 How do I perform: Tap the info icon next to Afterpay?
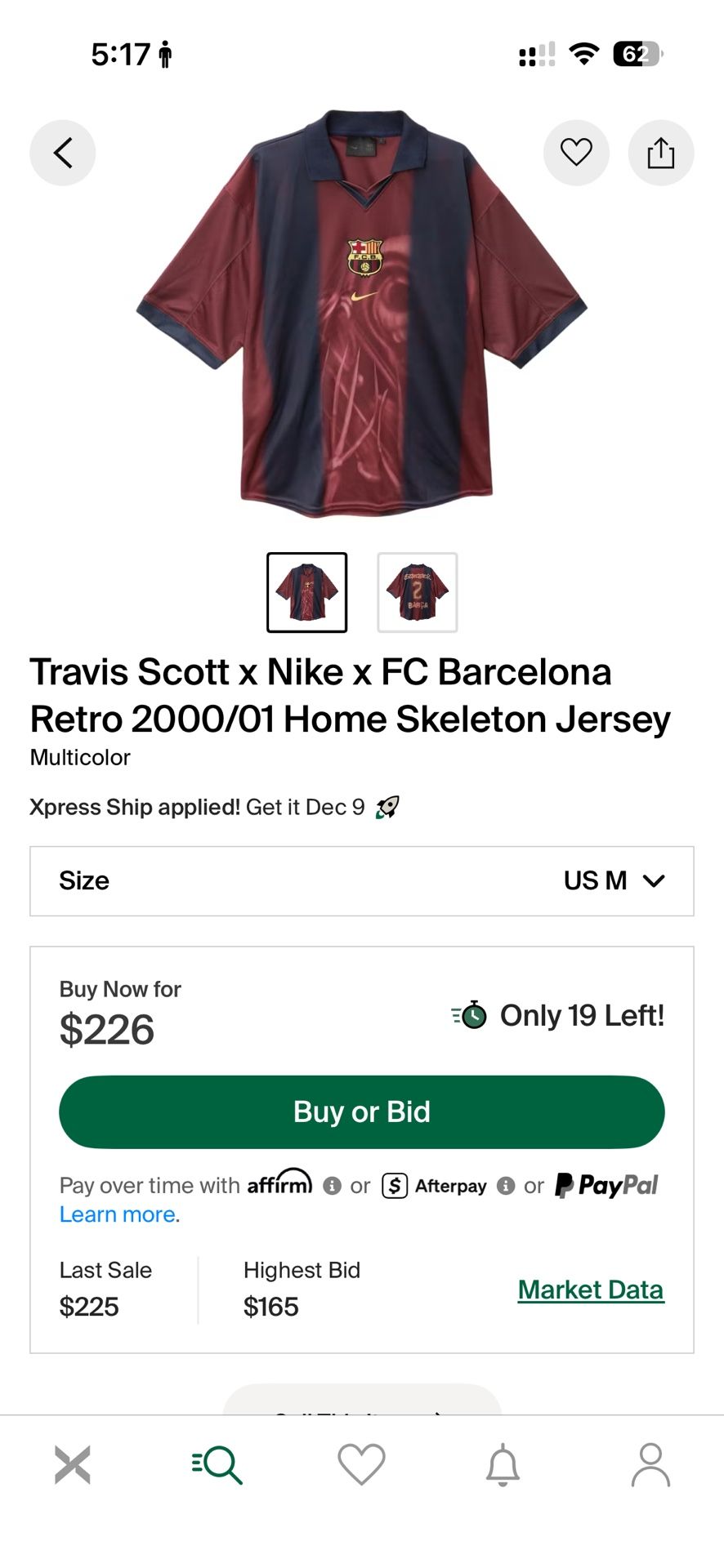(x=506, y=1185)
